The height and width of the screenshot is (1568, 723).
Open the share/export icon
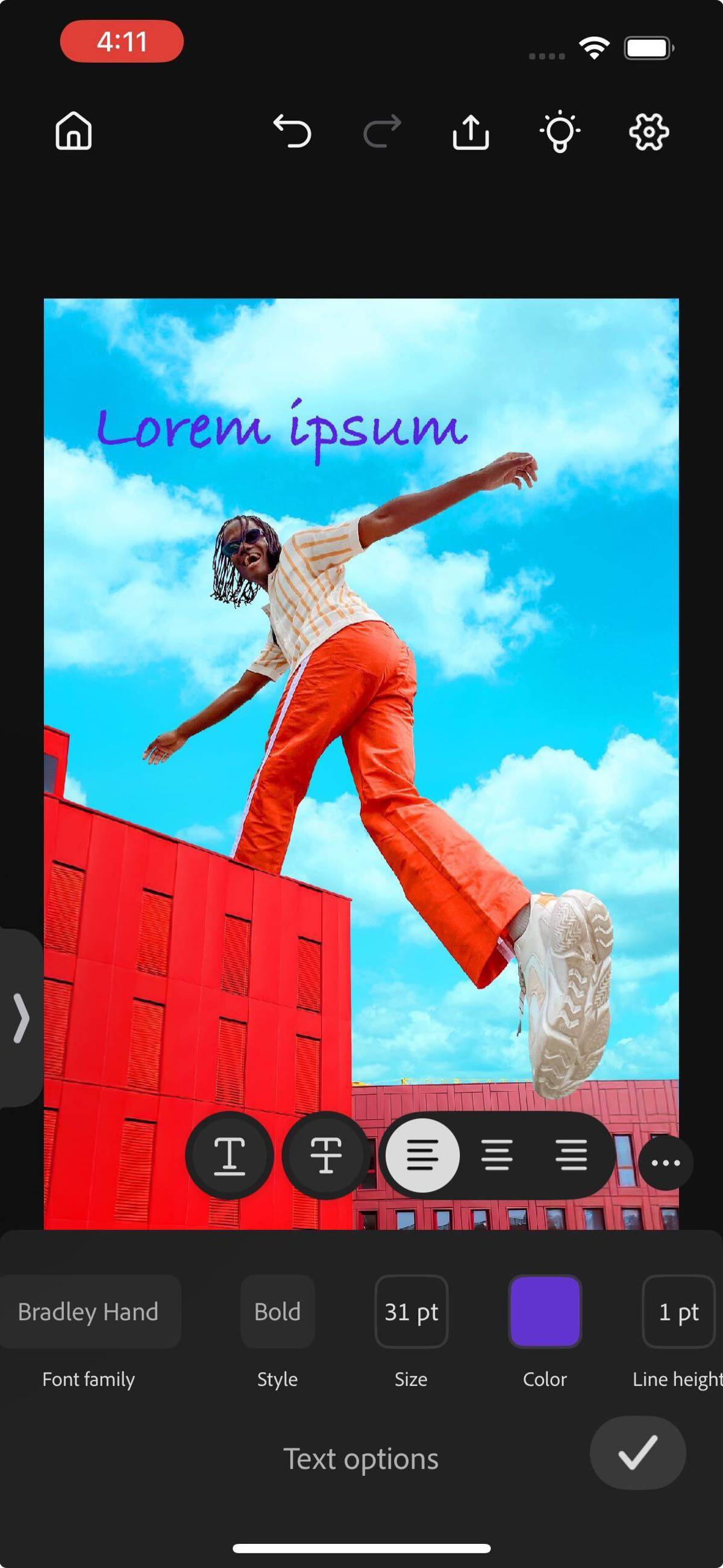tap(471, 131)
